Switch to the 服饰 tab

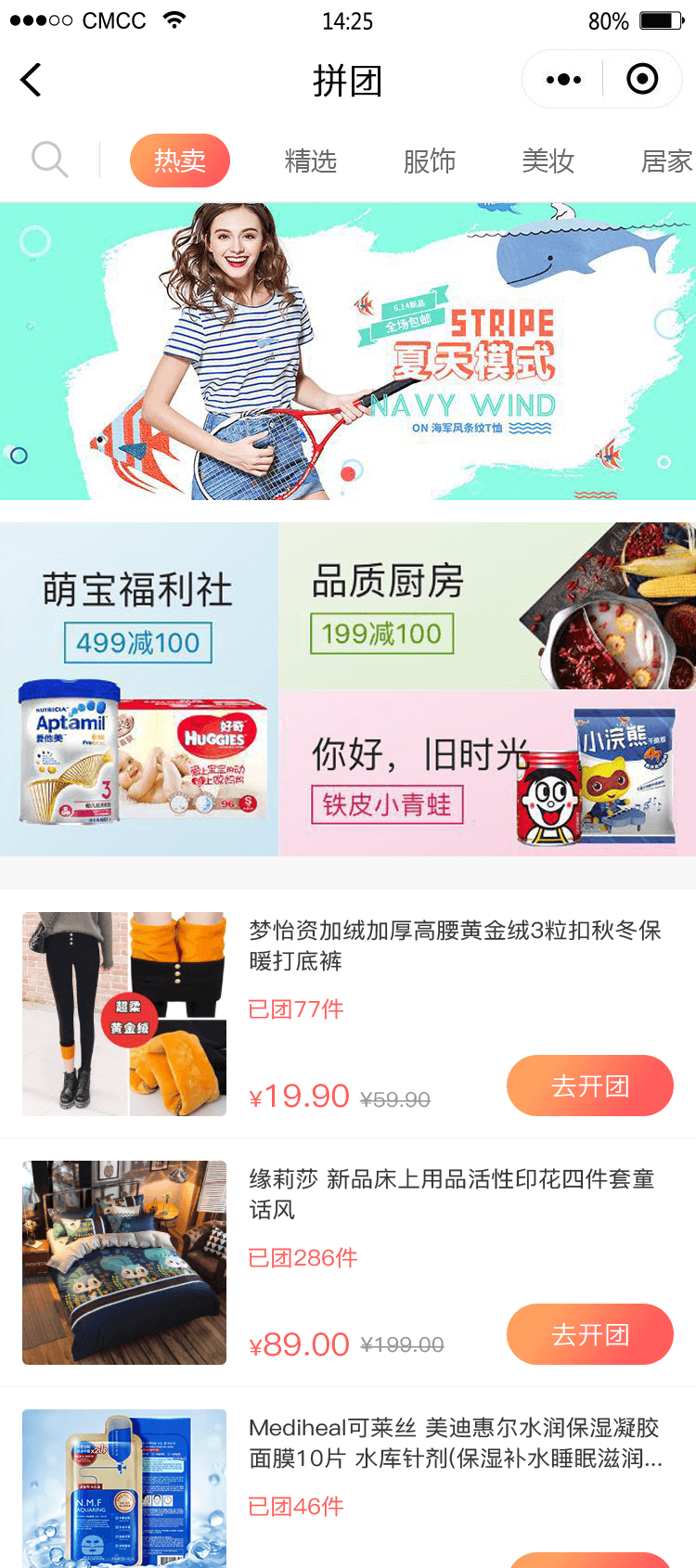[429, 161]
